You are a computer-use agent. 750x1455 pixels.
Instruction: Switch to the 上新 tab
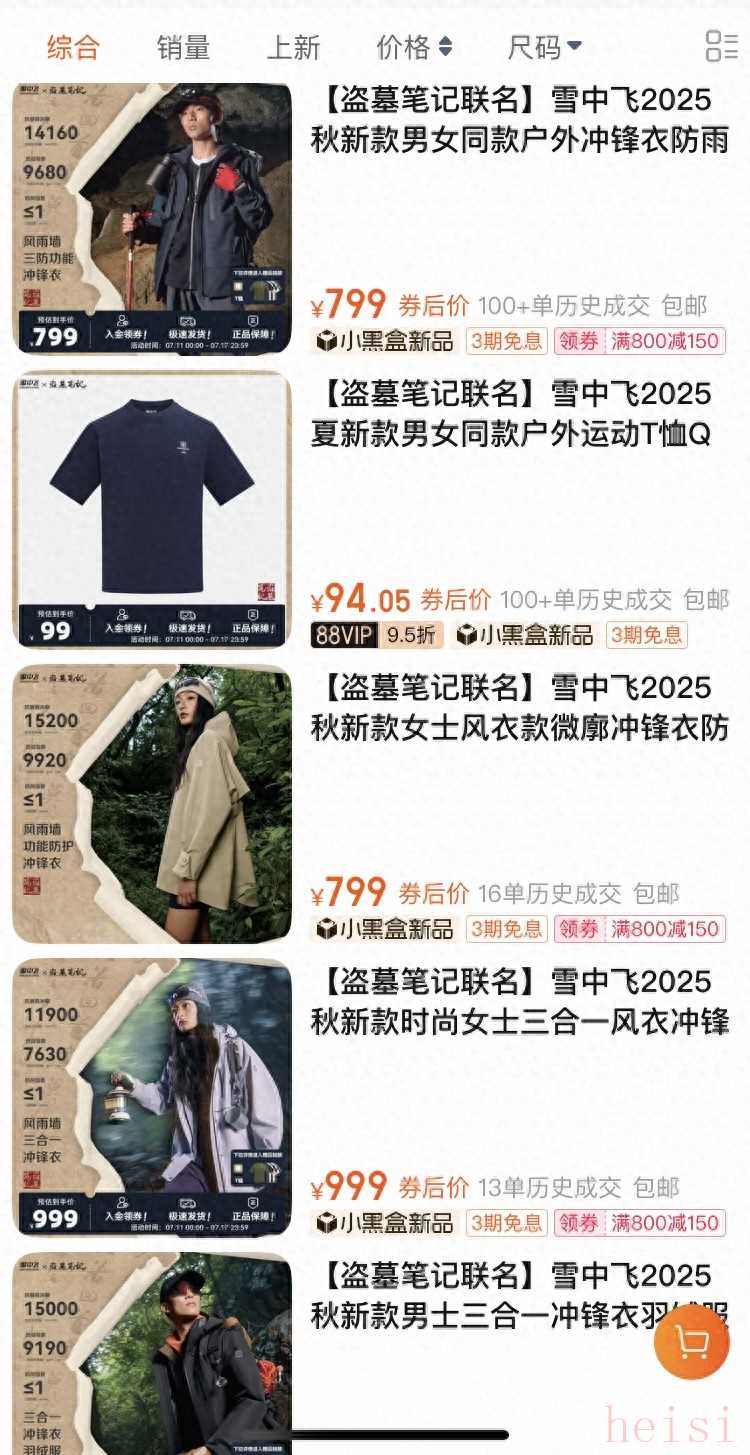pyautogui.click(x=293, y=47)
